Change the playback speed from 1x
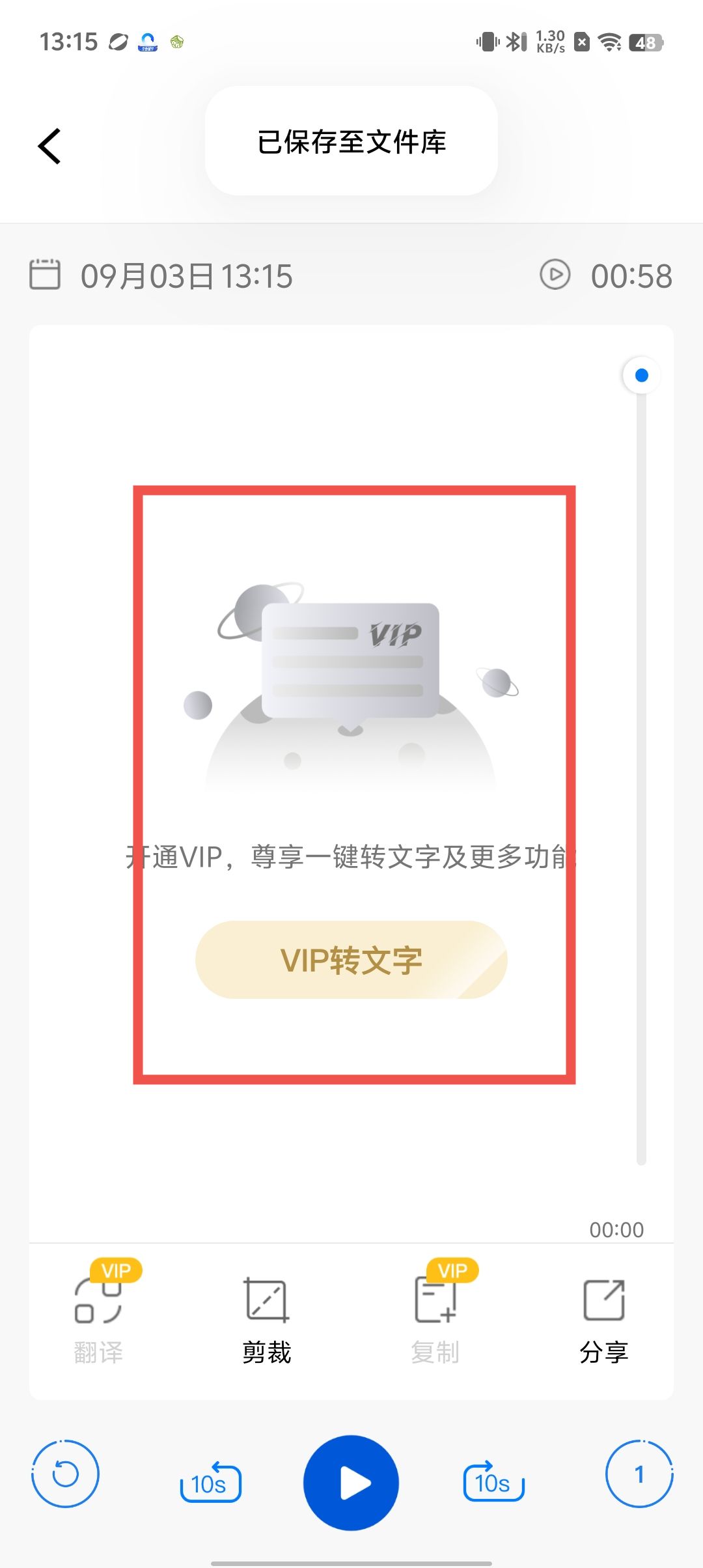This screenshot has width=703, height=1568. [x=639, y=1474]
